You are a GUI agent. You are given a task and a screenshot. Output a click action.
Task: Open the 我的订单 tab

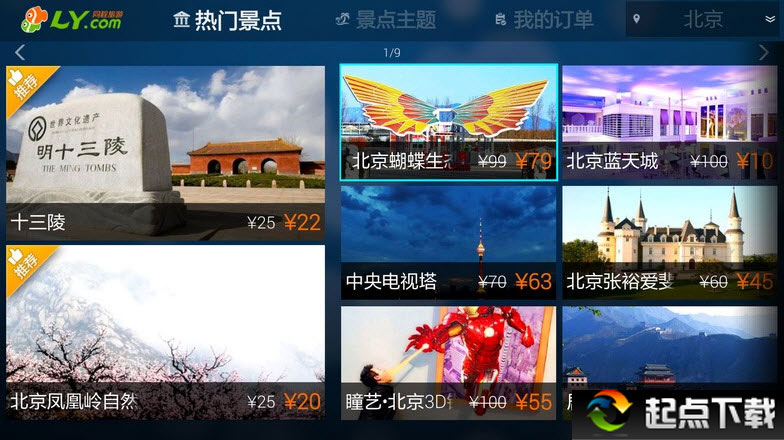click(543, 19)
